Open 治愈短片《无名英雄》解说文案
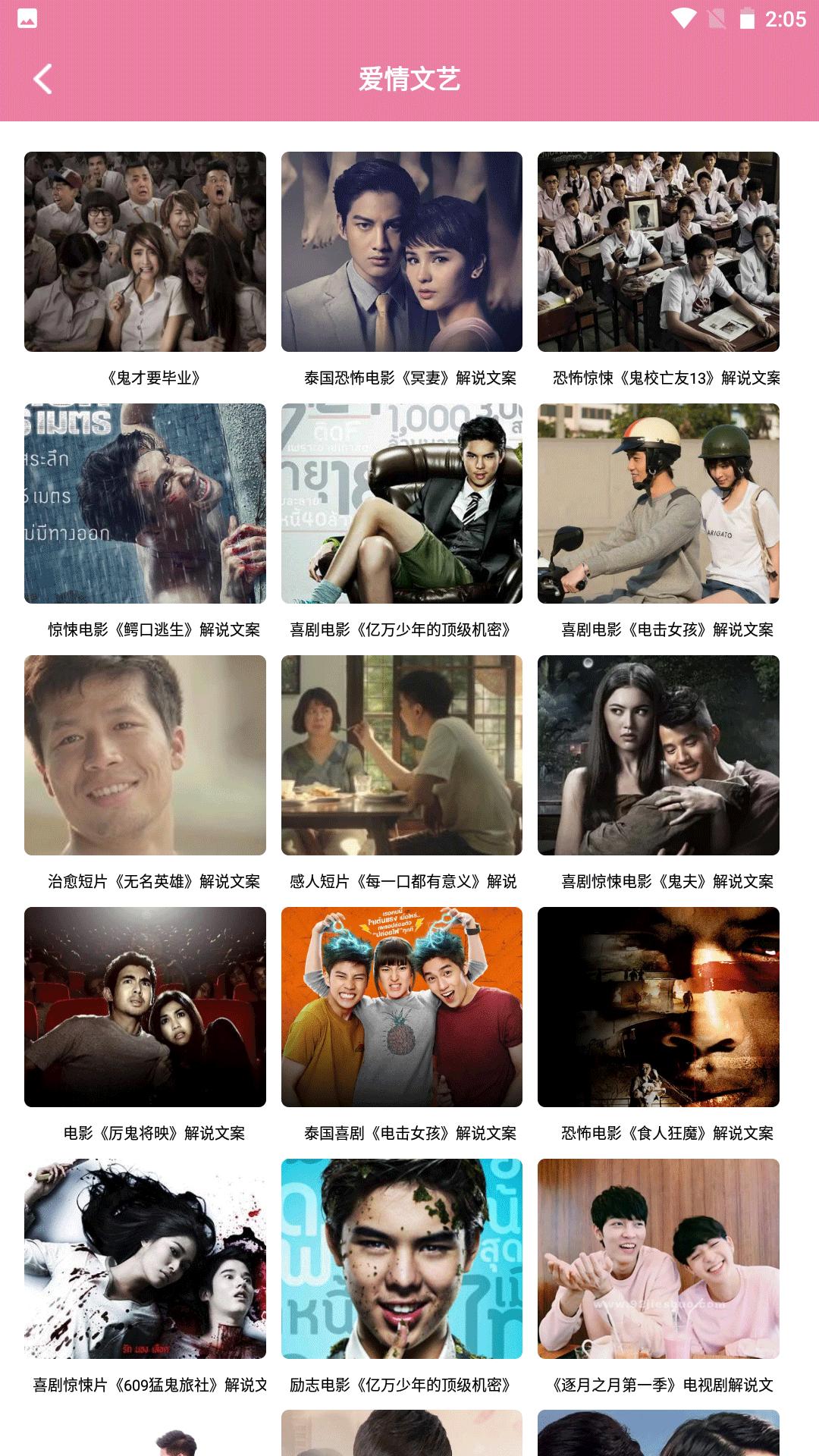 (145, 755)
